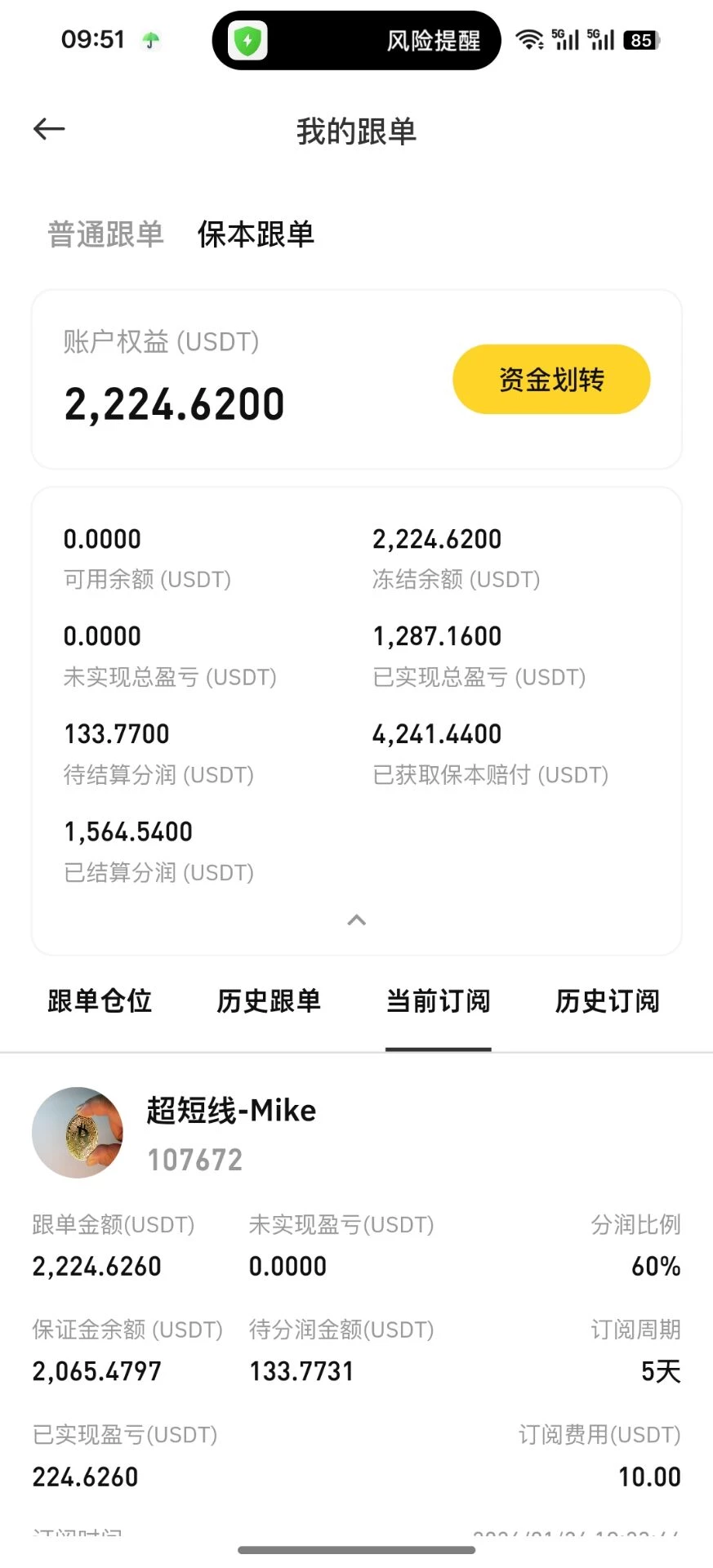This screenshot has height=1568, width=713.
Task: Switch to the 普通跟单 tab
Action: tap(106, 234)
